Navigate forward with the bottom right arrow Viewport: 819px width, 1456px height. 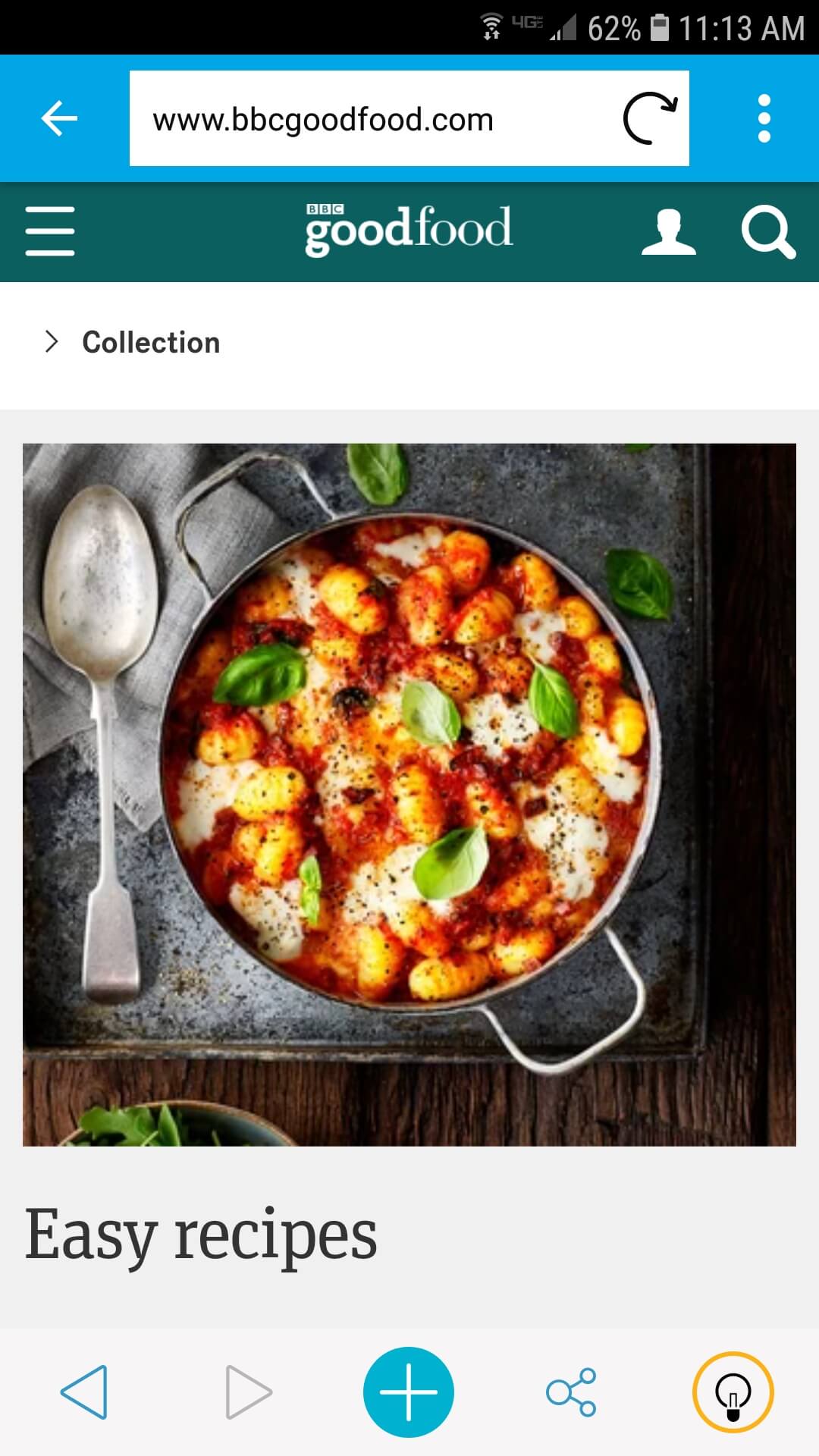pos(248,1392)
